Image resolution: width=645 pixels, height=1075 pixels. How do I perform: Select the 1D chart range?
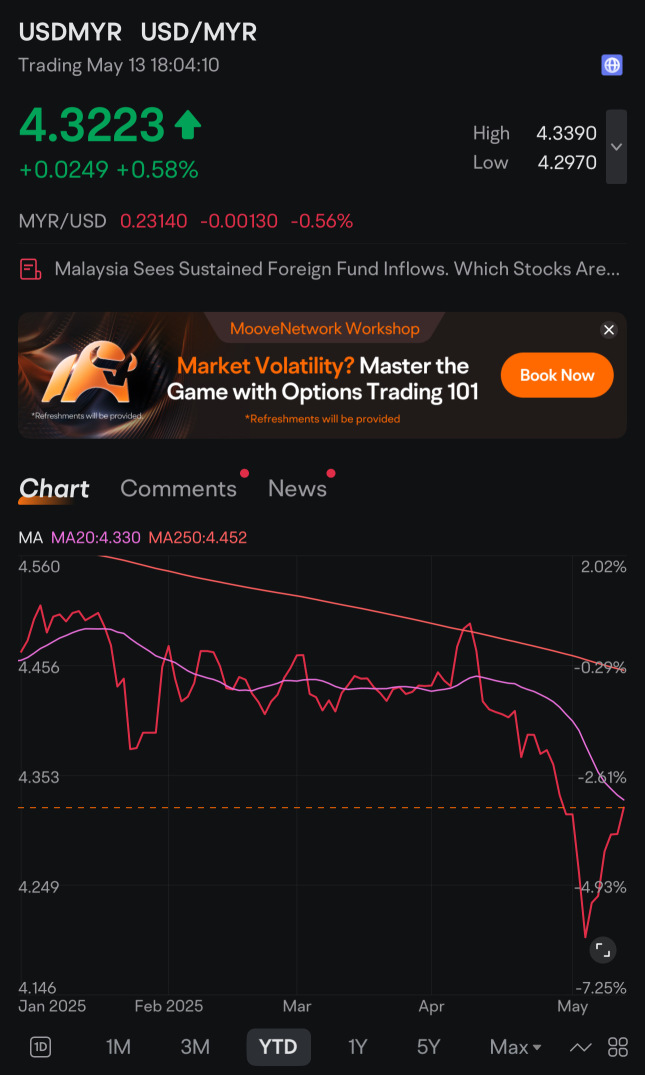click(41, 1047)
